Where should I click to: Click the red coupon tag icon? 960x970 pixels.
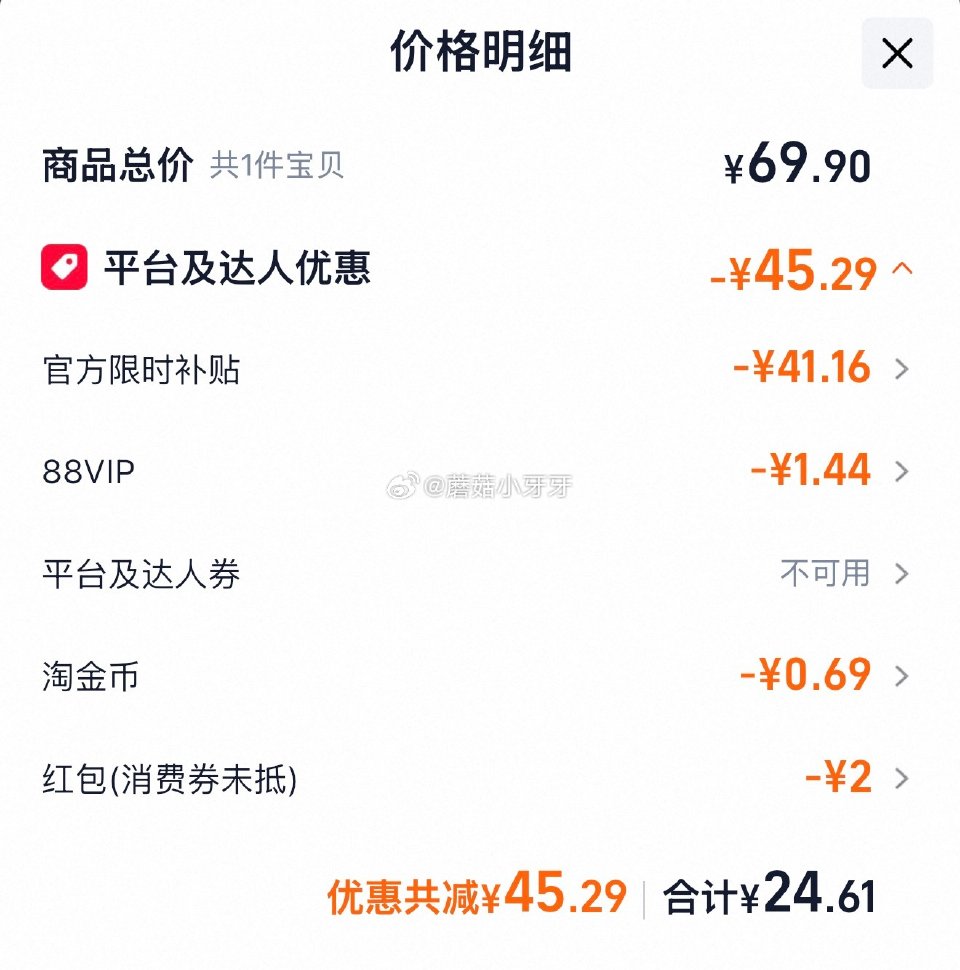pos(65,268)
